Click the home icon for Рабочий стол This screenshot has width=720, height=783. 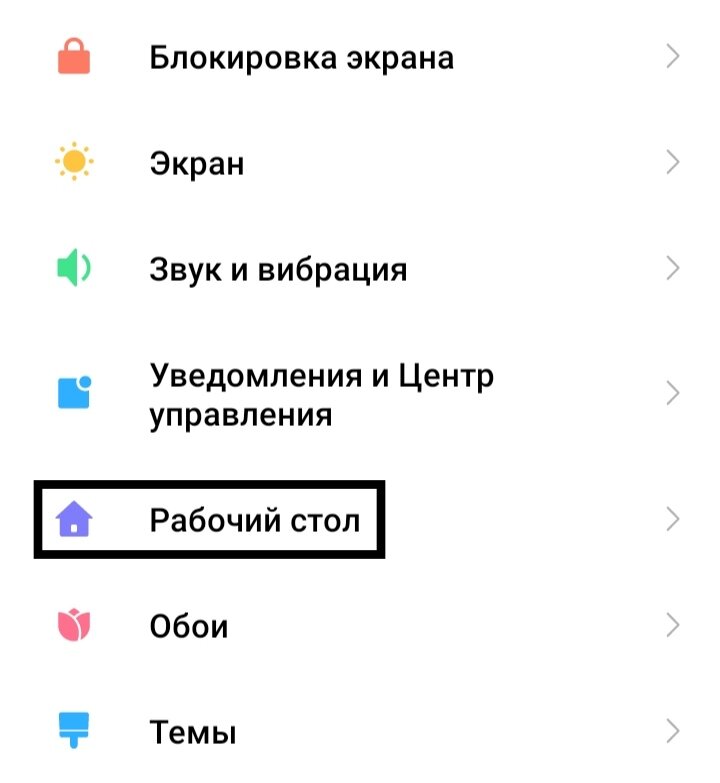tap(74, 518)
